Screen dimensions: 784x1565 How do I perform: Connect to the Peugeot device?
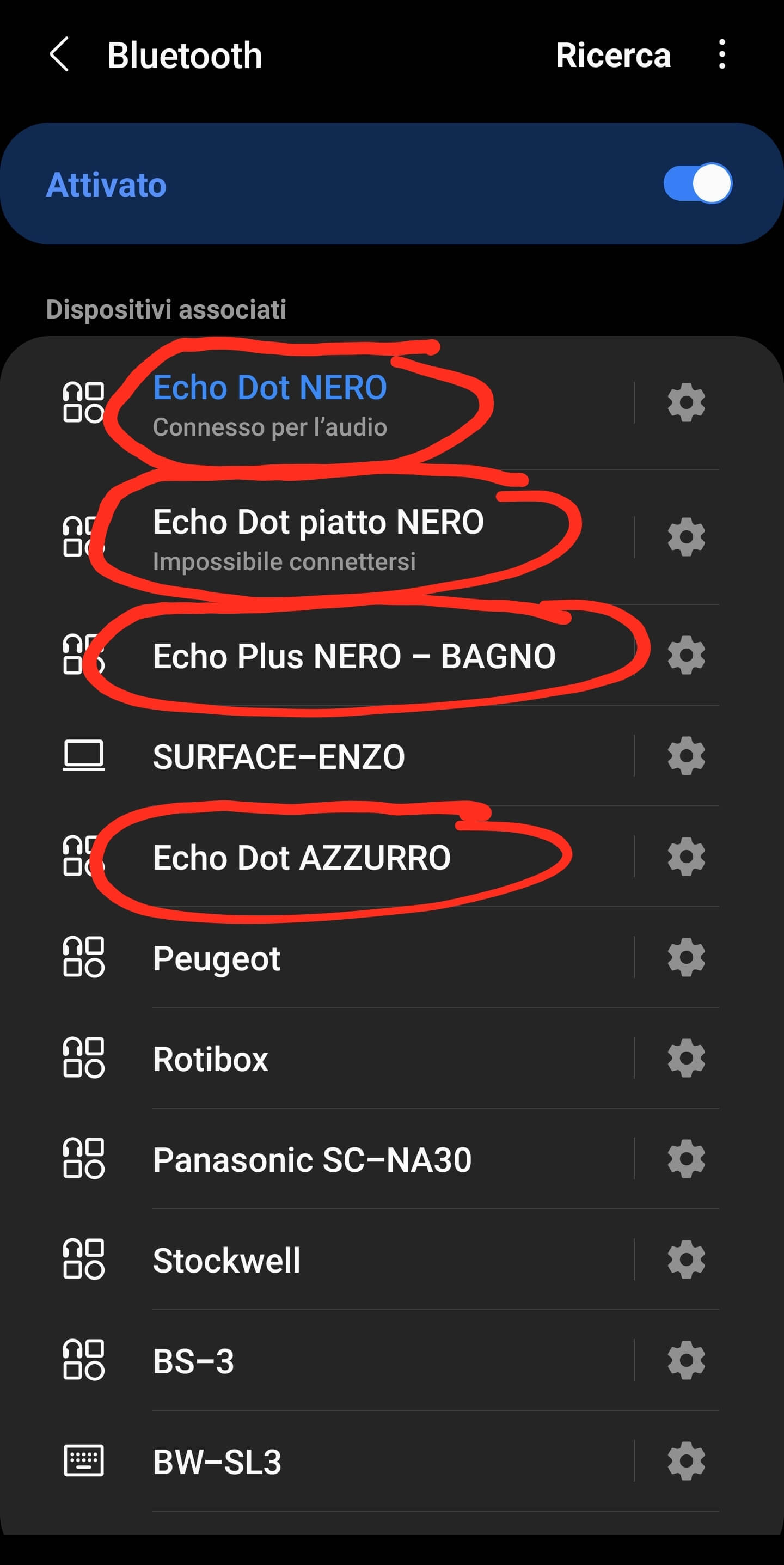[x=216, y=958]
